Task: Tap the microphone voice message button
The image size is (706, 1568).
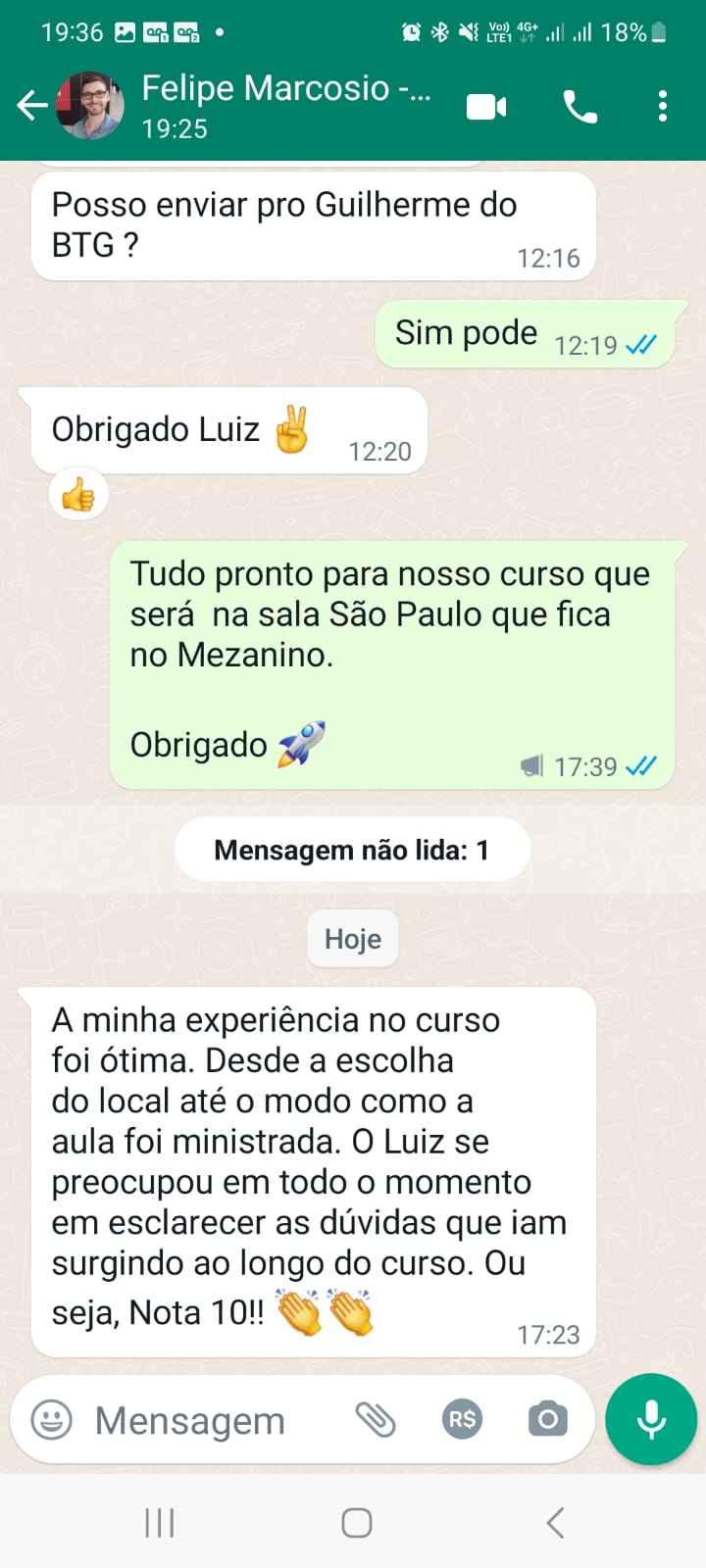Action: pyautogui.click(x=651, y=1419)
